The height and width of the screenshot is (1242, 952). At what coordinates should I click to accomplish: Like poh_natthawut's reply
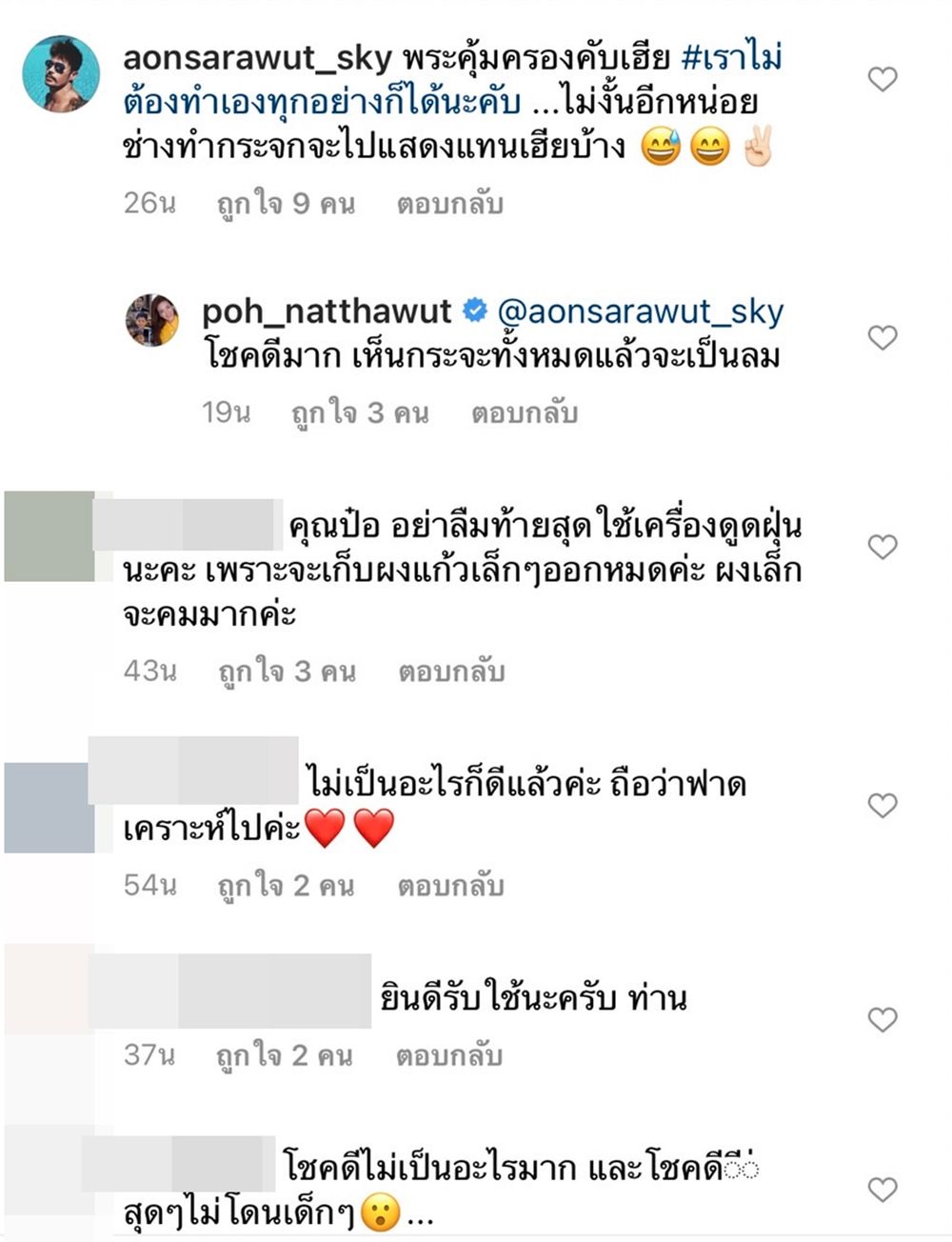click(883, 337)
